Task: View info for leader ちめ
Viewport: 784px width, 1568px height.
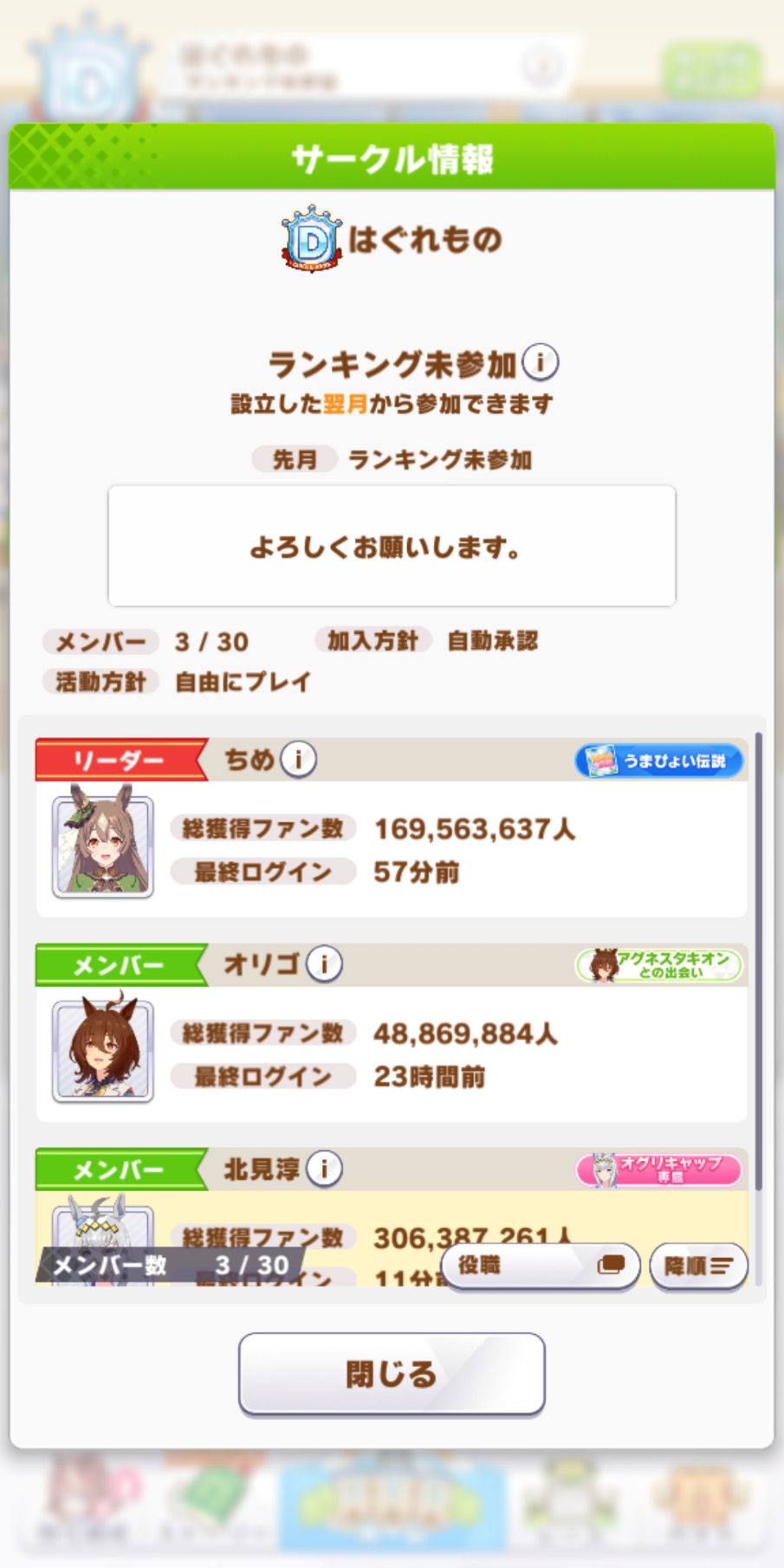Action: (299, 760)
